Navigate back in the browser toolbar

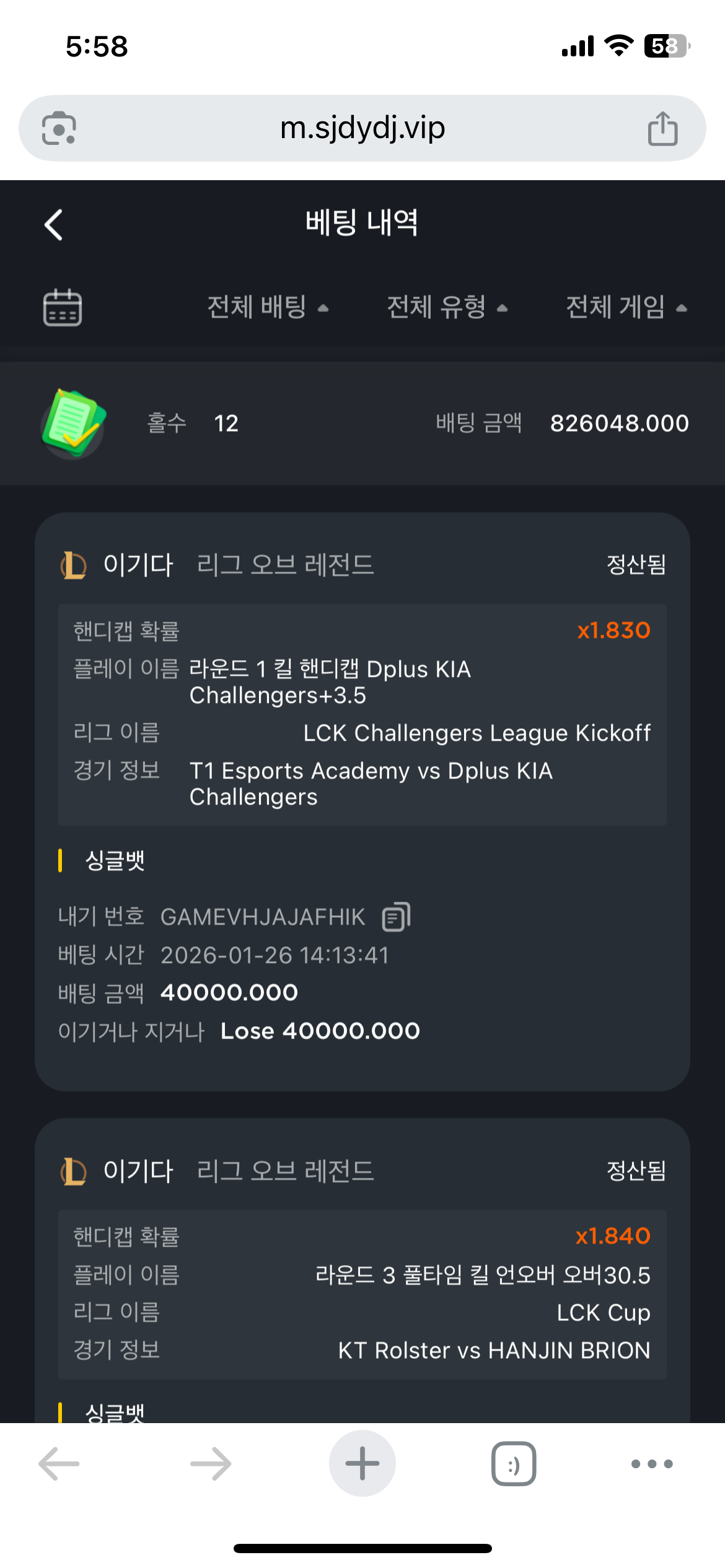(59, 1464)
